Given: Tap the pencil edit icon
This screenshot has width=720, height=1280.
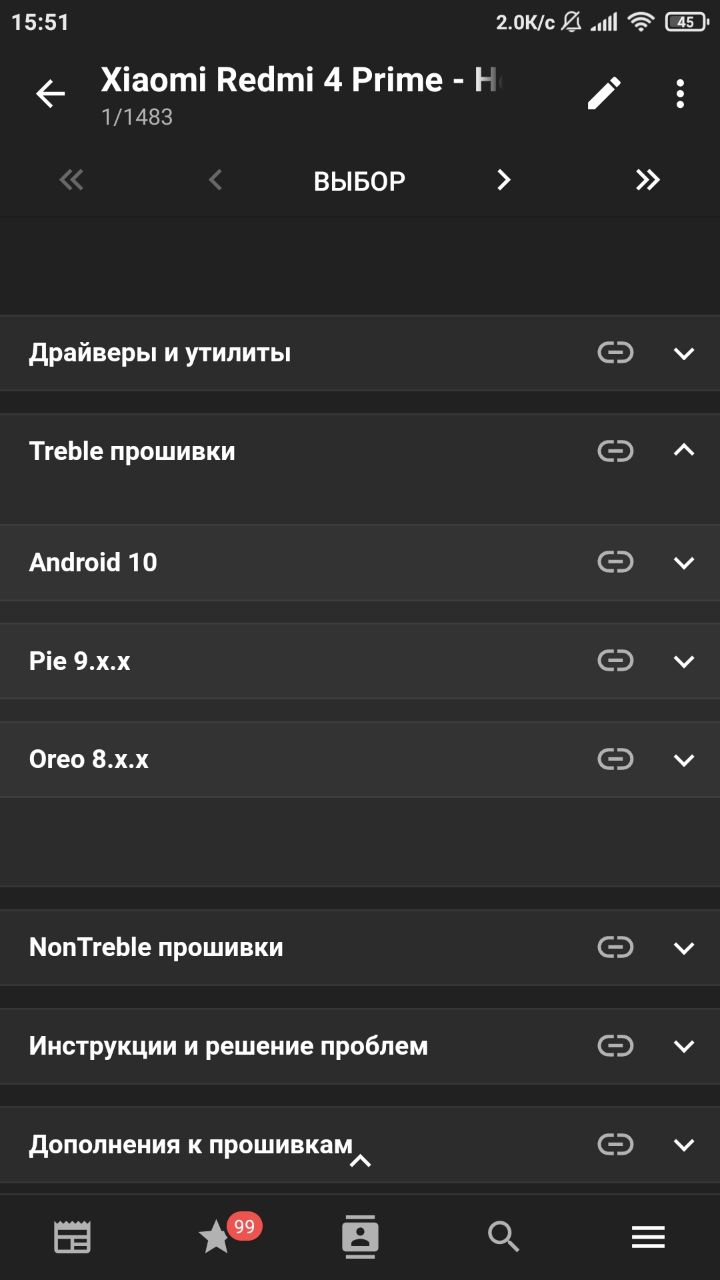Looking at the screenshot, I should pos(604,94).
